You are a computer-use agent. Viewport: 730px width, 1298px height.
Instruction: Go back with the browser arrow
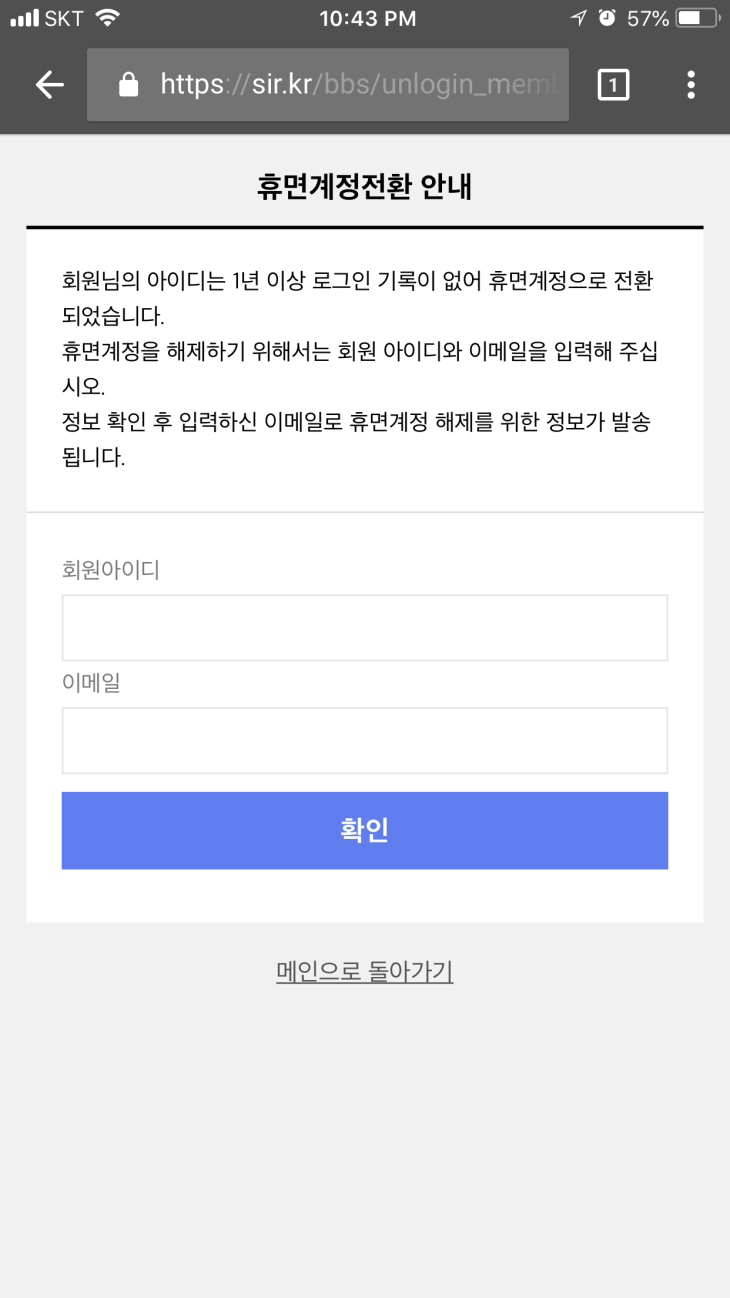[x=49, y=86]
